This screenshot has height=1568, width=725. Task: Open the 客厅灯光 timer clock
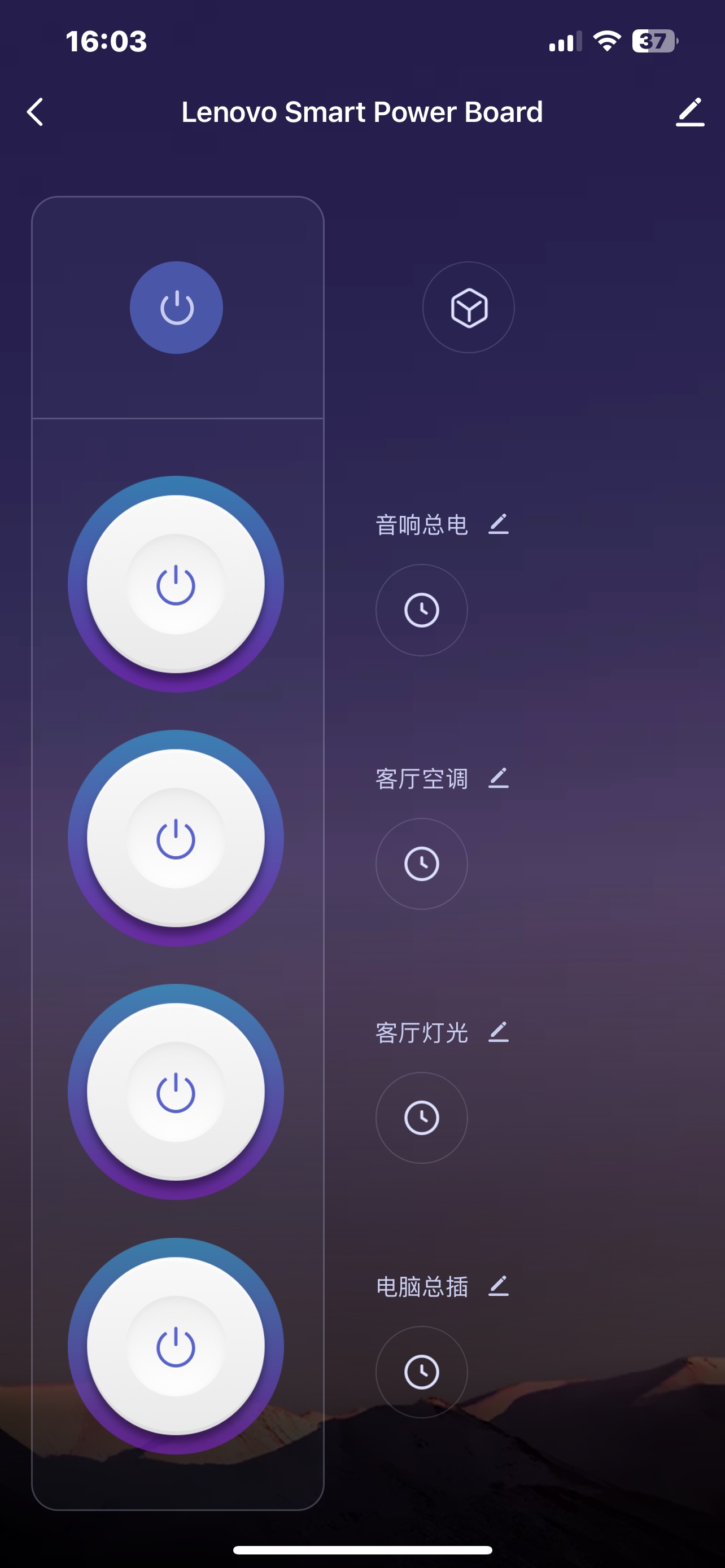tap(421, 1118)
